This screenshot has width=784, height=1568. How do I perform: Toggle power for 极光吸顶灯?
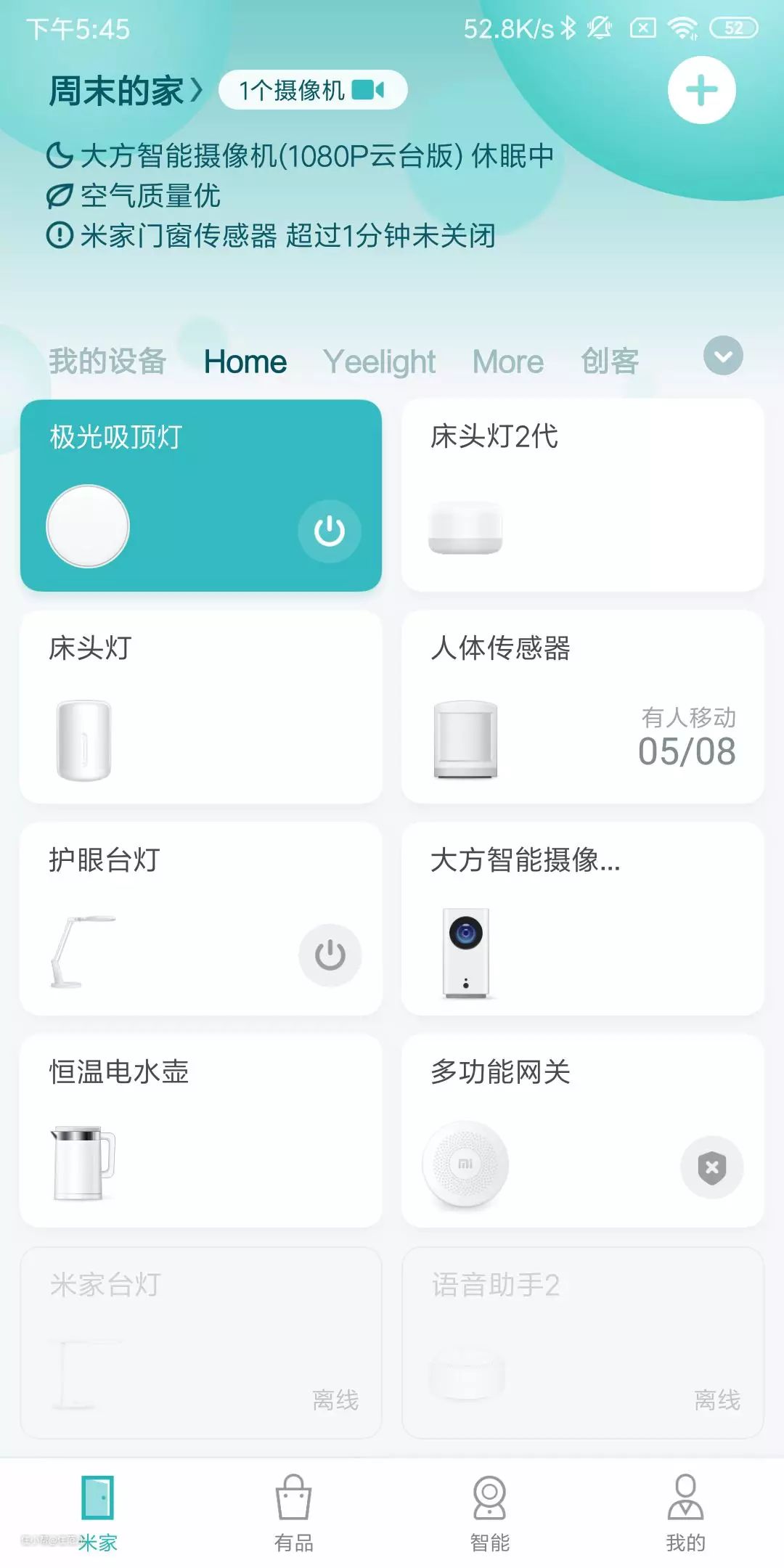pos(329,531)
